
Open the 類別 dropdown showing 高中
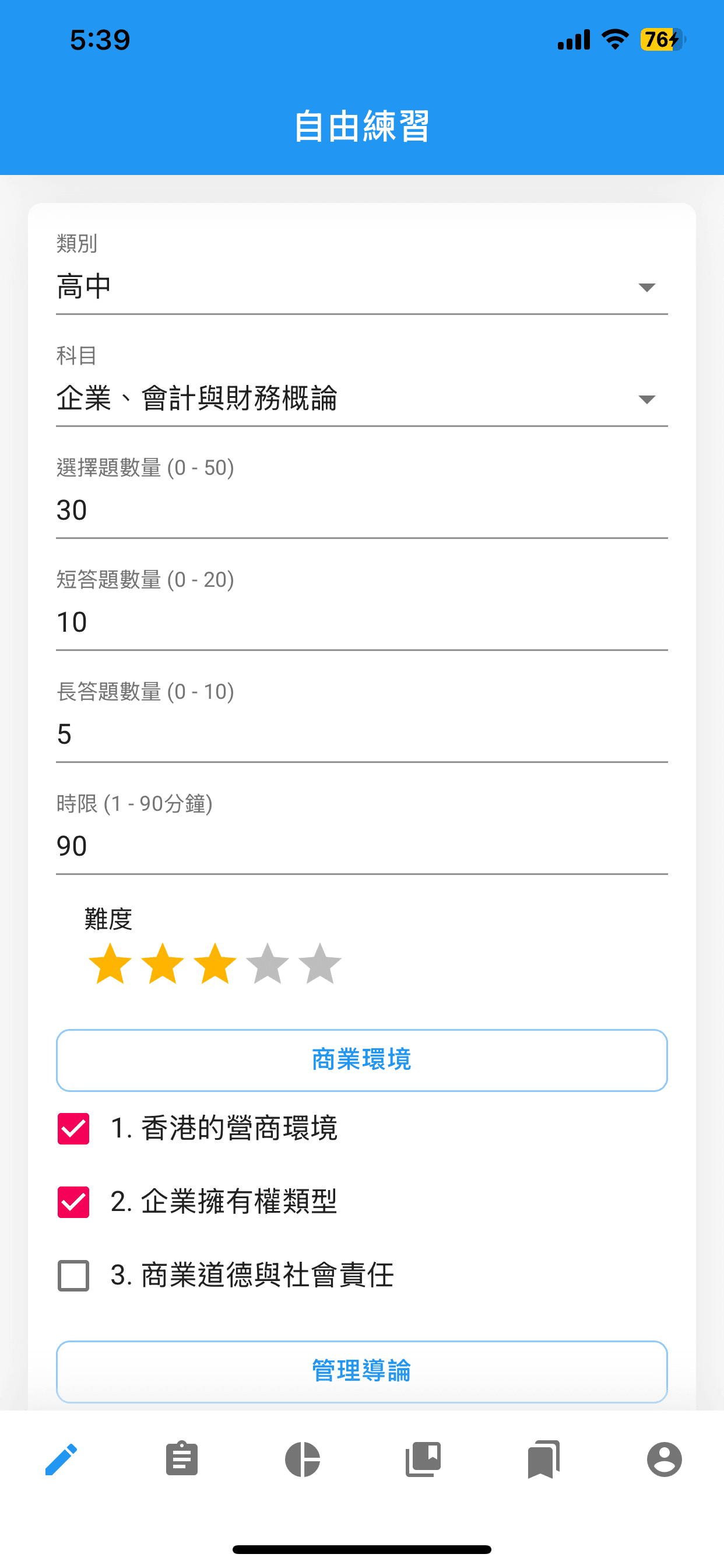pos(361,286)
